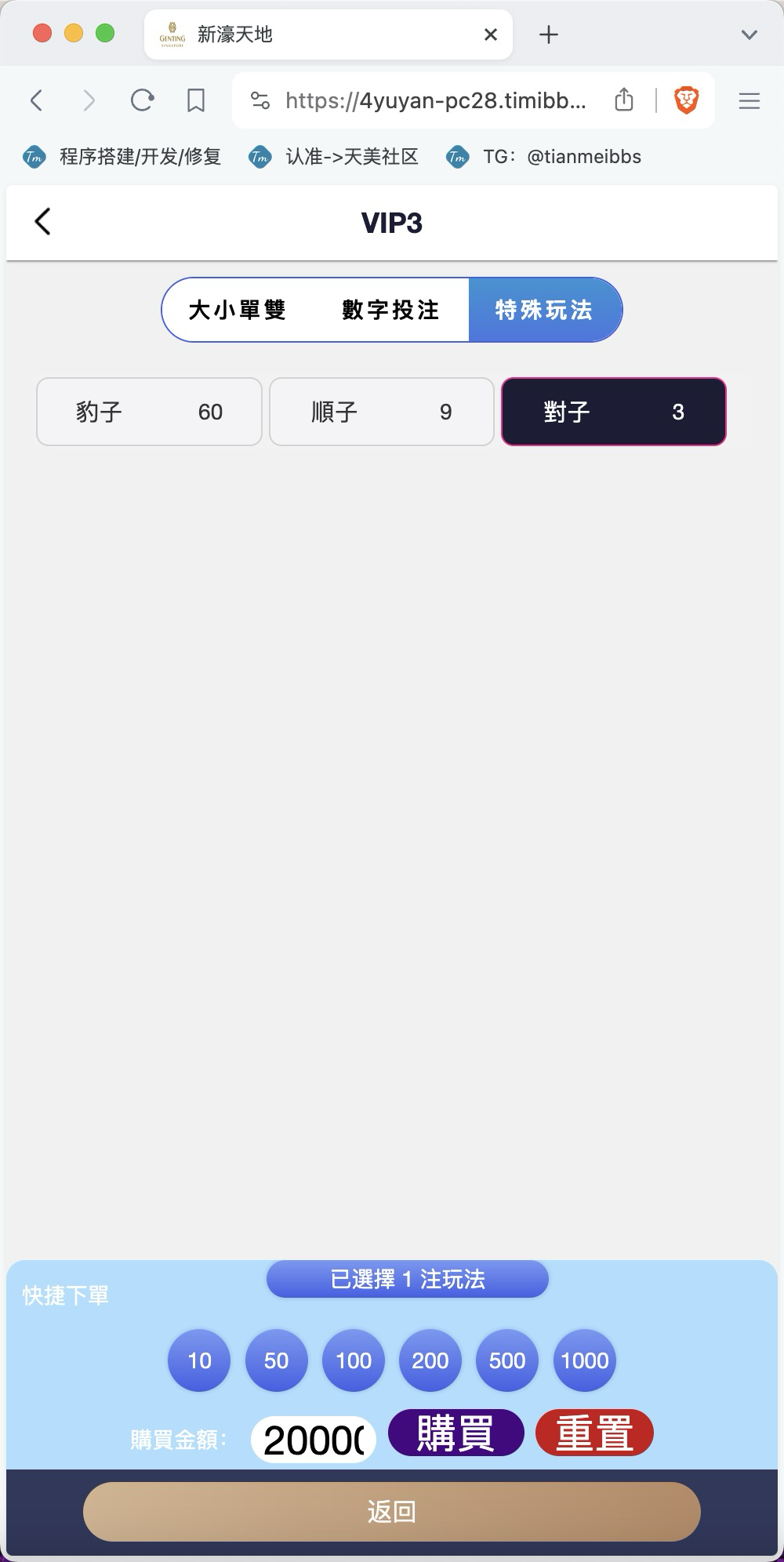Tap the 購買 purchase button
The width and height of the screenshot is (784, 1562).
456,1433
